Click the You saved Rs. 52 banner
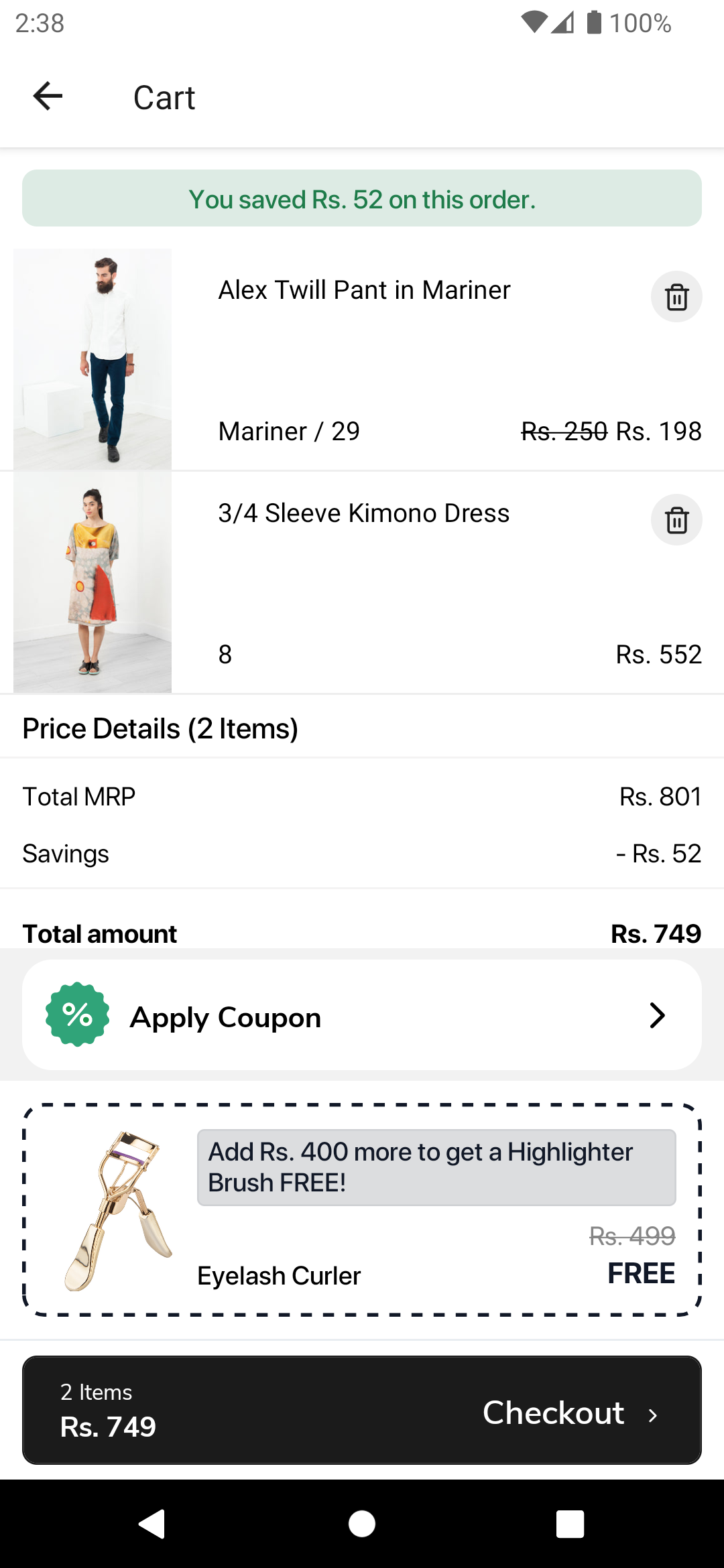The width and height of the screenshot is (724, 1568). click(362, 198)
